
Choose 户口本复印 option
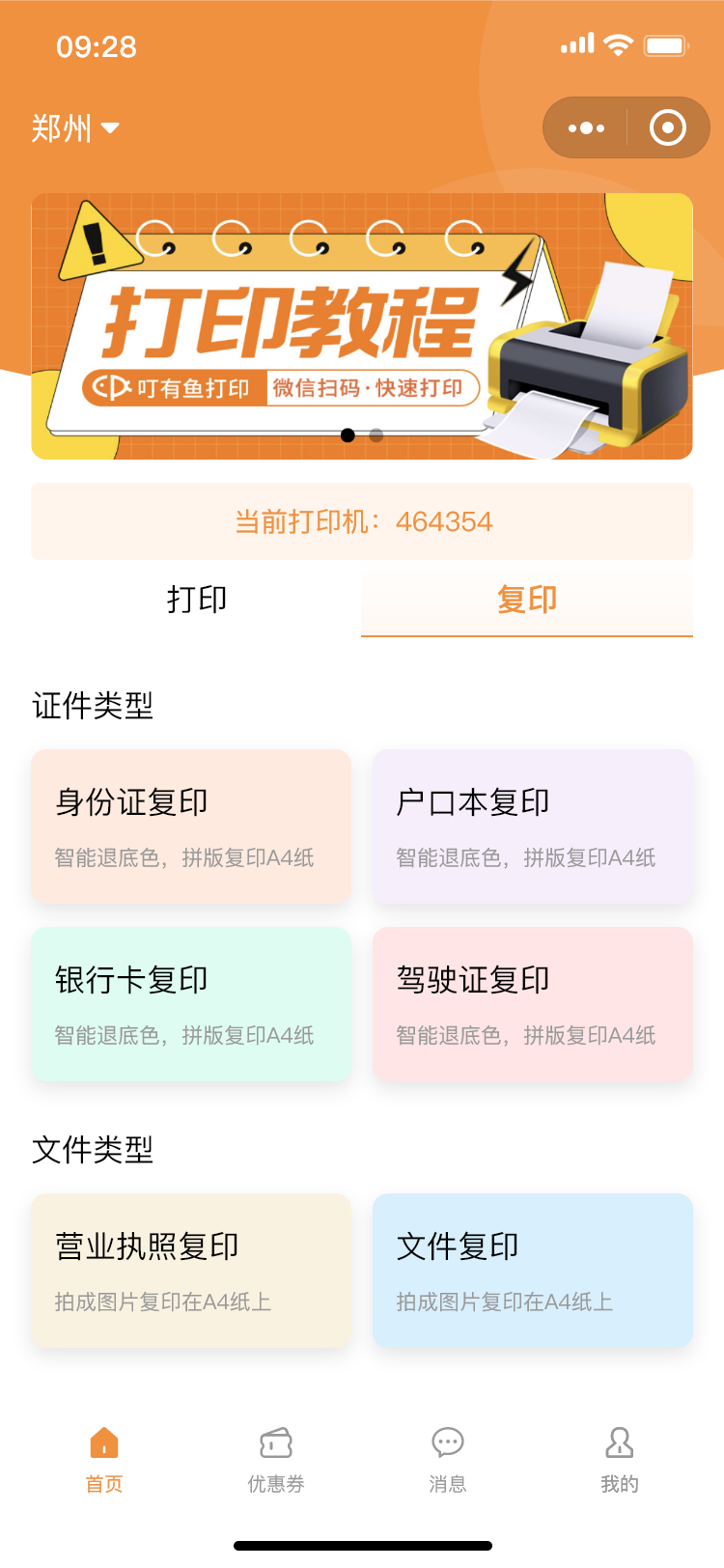pos(533,826)
